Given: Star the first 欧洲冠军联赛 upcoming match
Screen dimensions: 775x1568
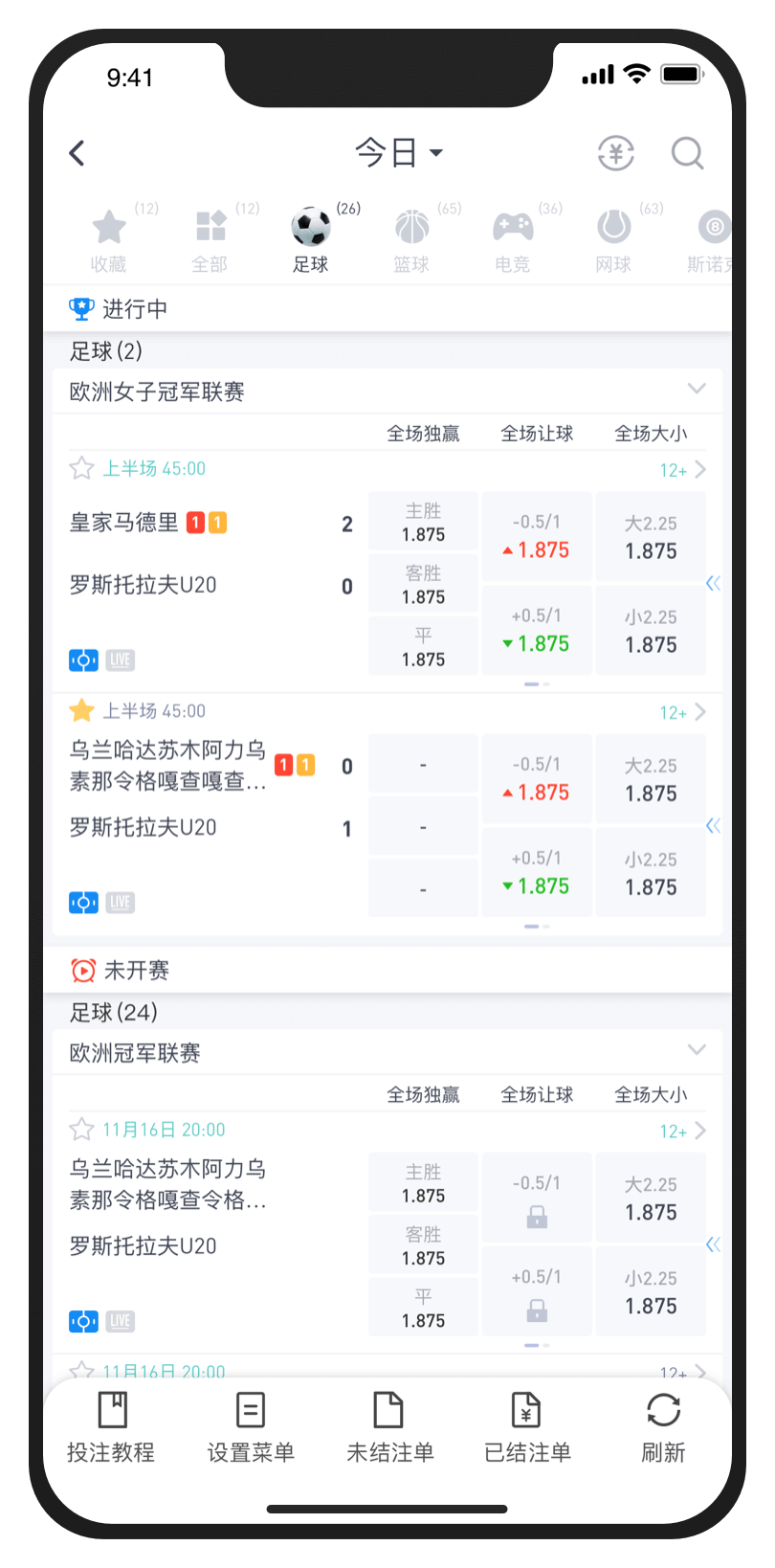Looking at the screenshot, I should point(80,1130).
